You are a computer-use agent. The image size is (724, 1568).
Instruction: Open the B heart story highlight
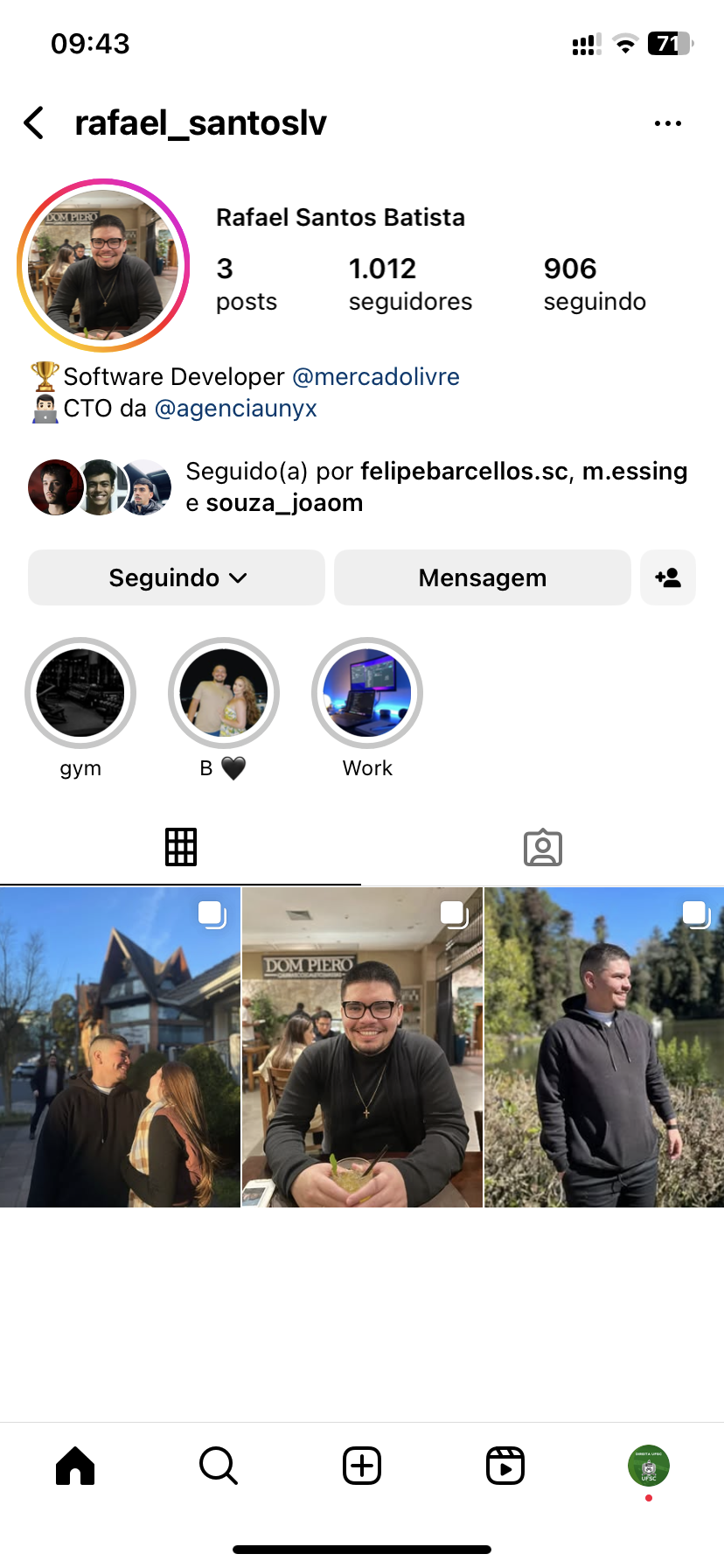point(224,693)
